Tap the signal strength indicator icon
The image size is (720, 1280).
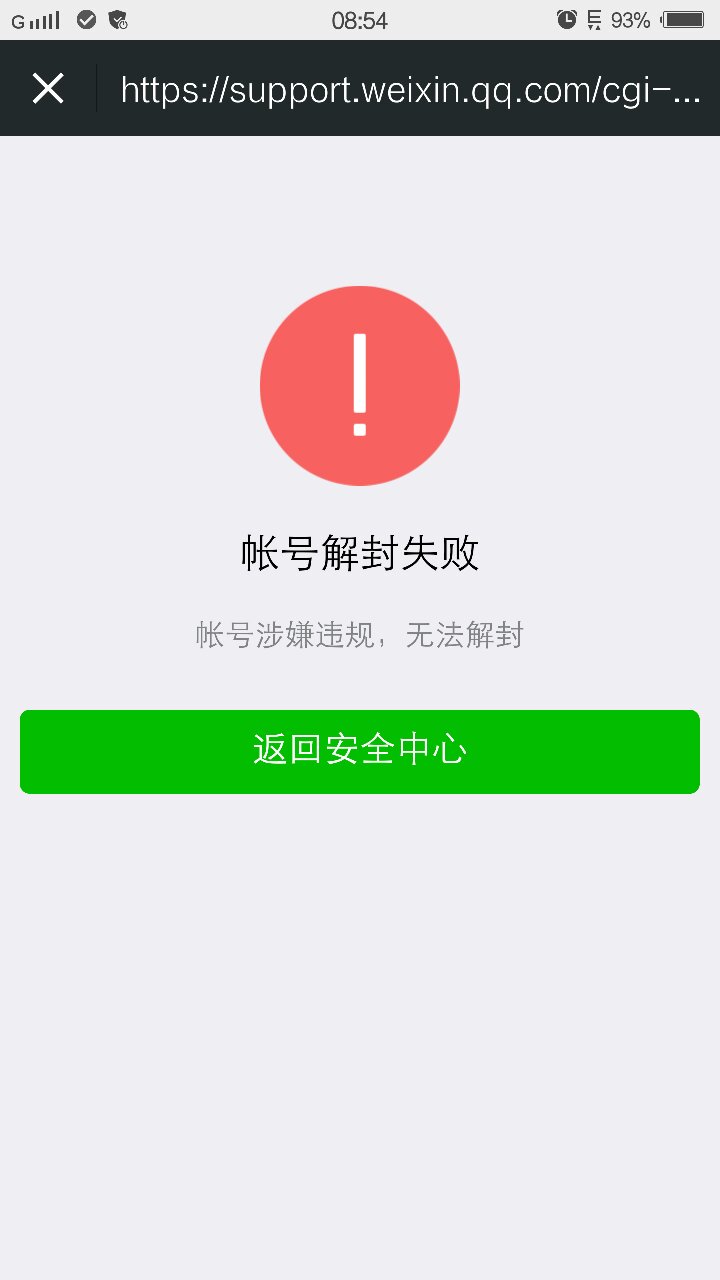click(42, 18)
